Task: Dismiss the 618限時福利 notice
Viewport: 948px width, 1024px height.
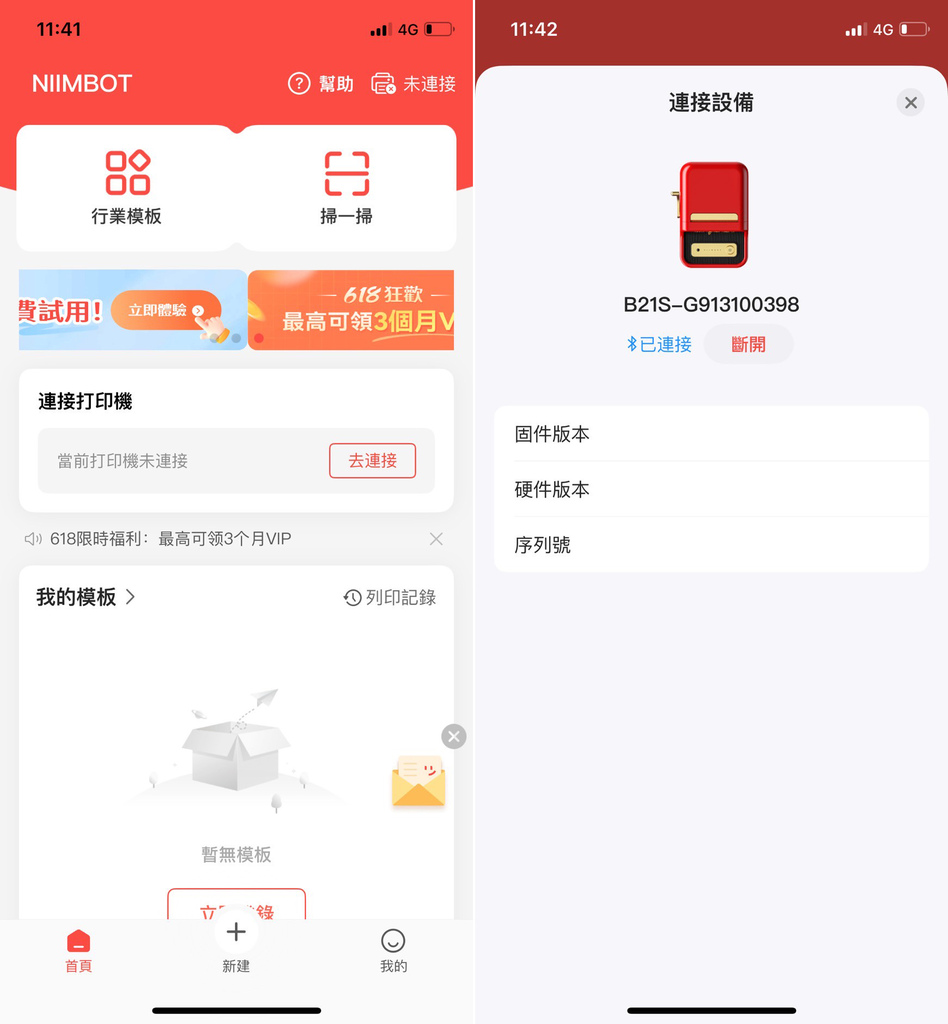Action: pos(436,539)
